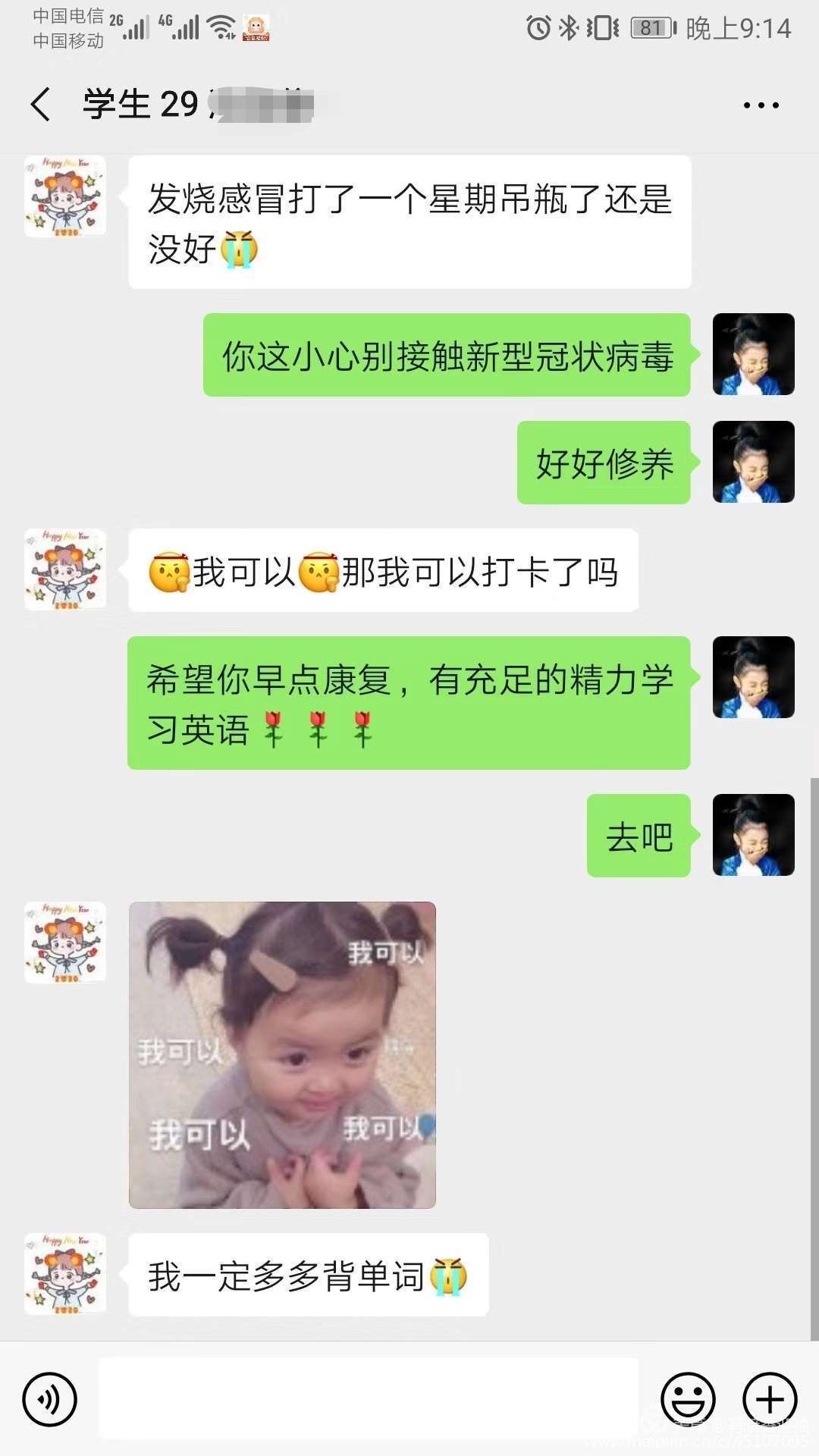Open the emoji sticker panel

[688, 1399]
